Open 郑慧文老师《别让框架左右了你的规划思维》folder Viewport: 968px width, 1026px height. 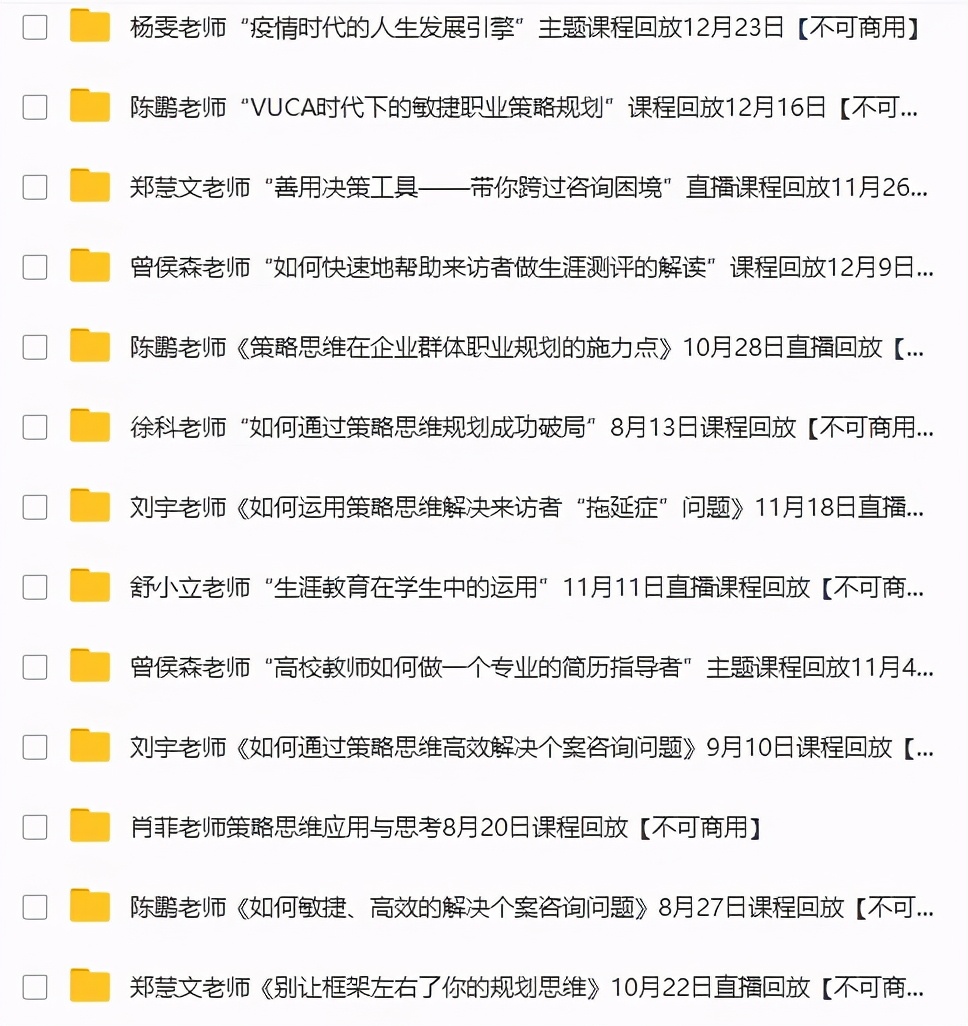524,987
